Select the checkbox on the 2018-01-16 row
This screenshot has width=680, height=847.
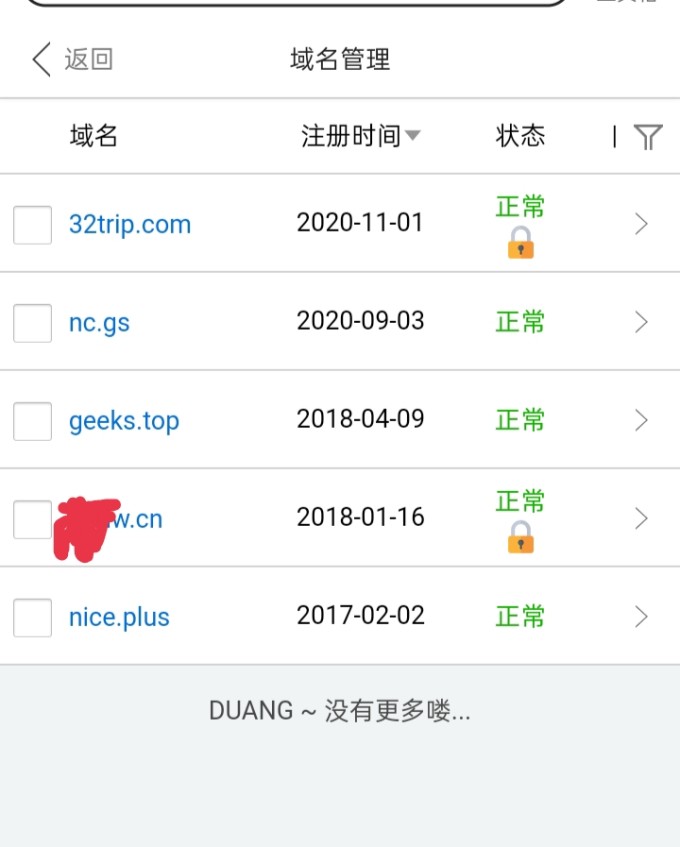click(x=32, y=519)
